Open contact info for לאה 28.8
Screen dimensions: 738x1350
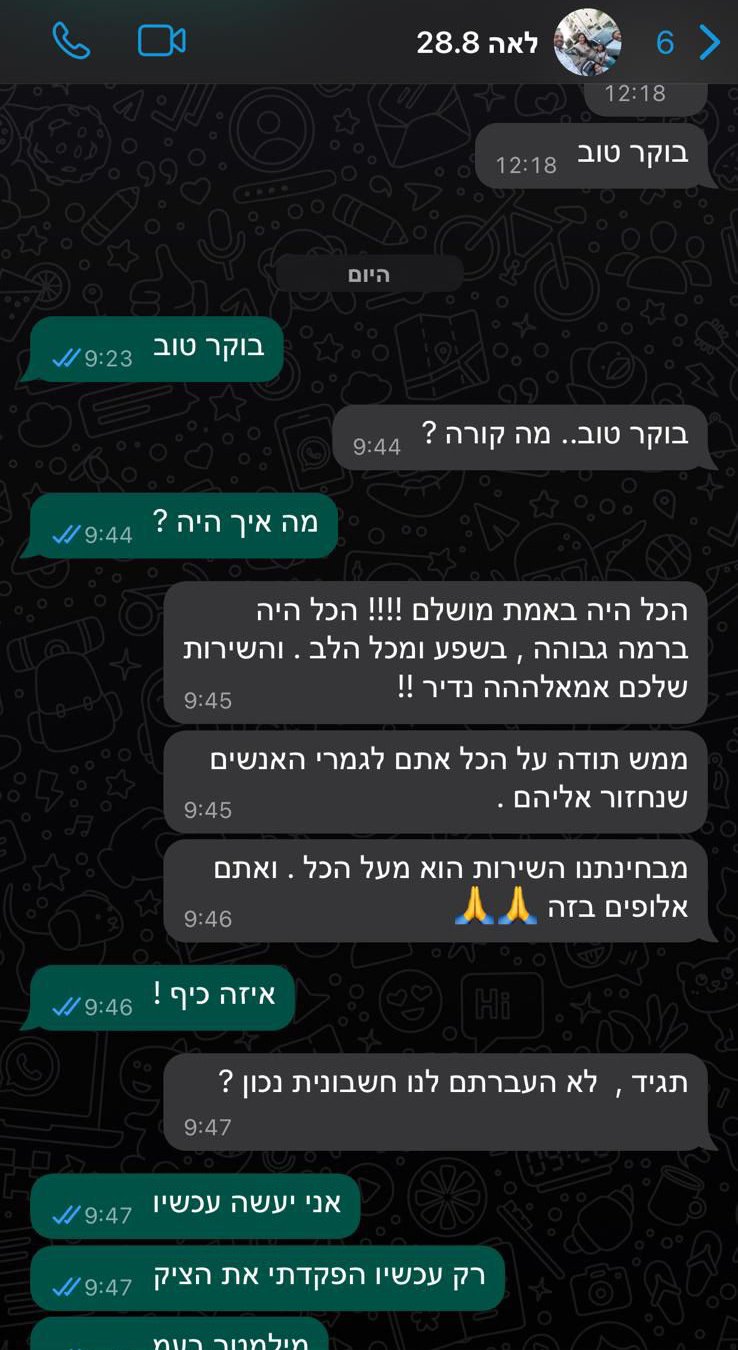(x=477, y=43)
